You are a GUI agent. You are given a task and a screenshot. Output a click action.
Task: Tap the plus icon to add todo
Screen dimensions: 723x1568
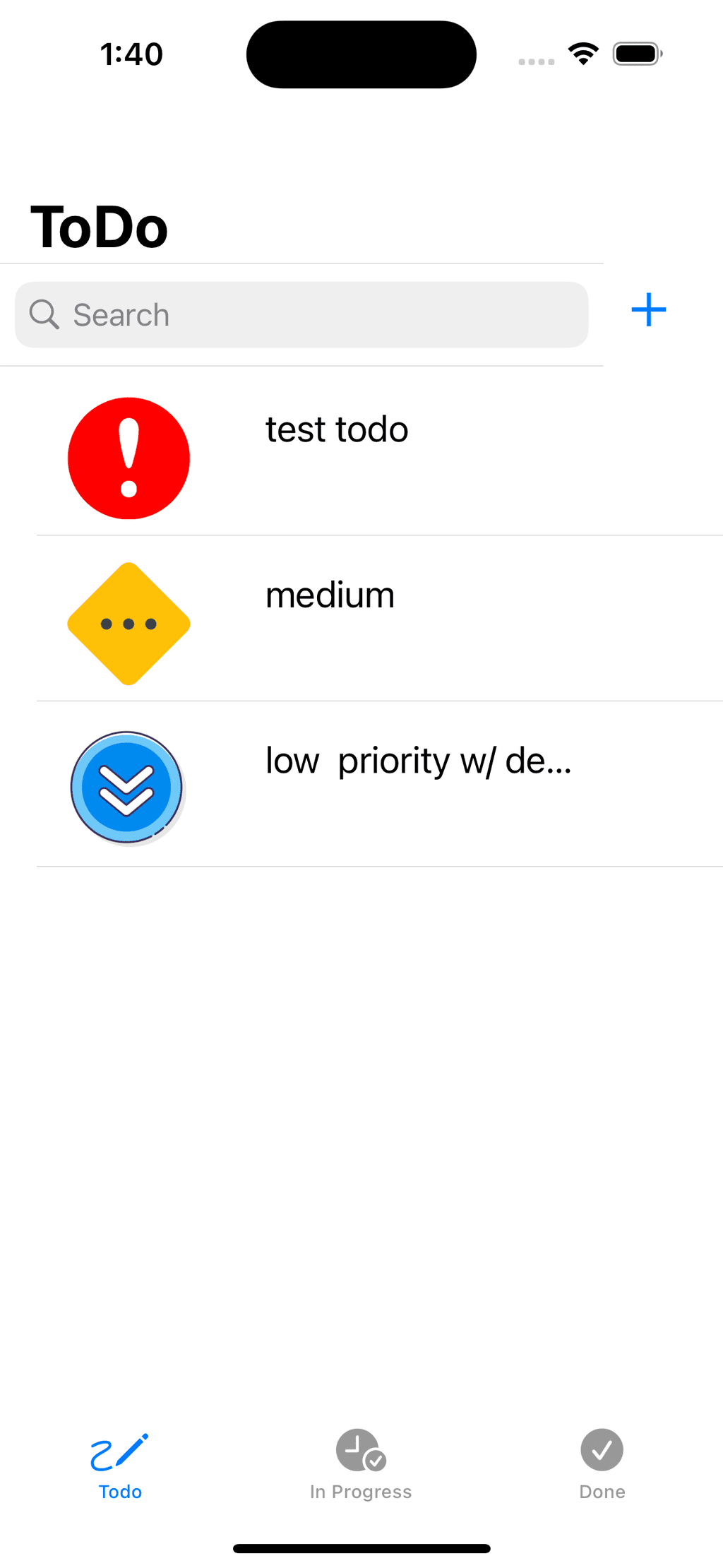tap(648, 310)
